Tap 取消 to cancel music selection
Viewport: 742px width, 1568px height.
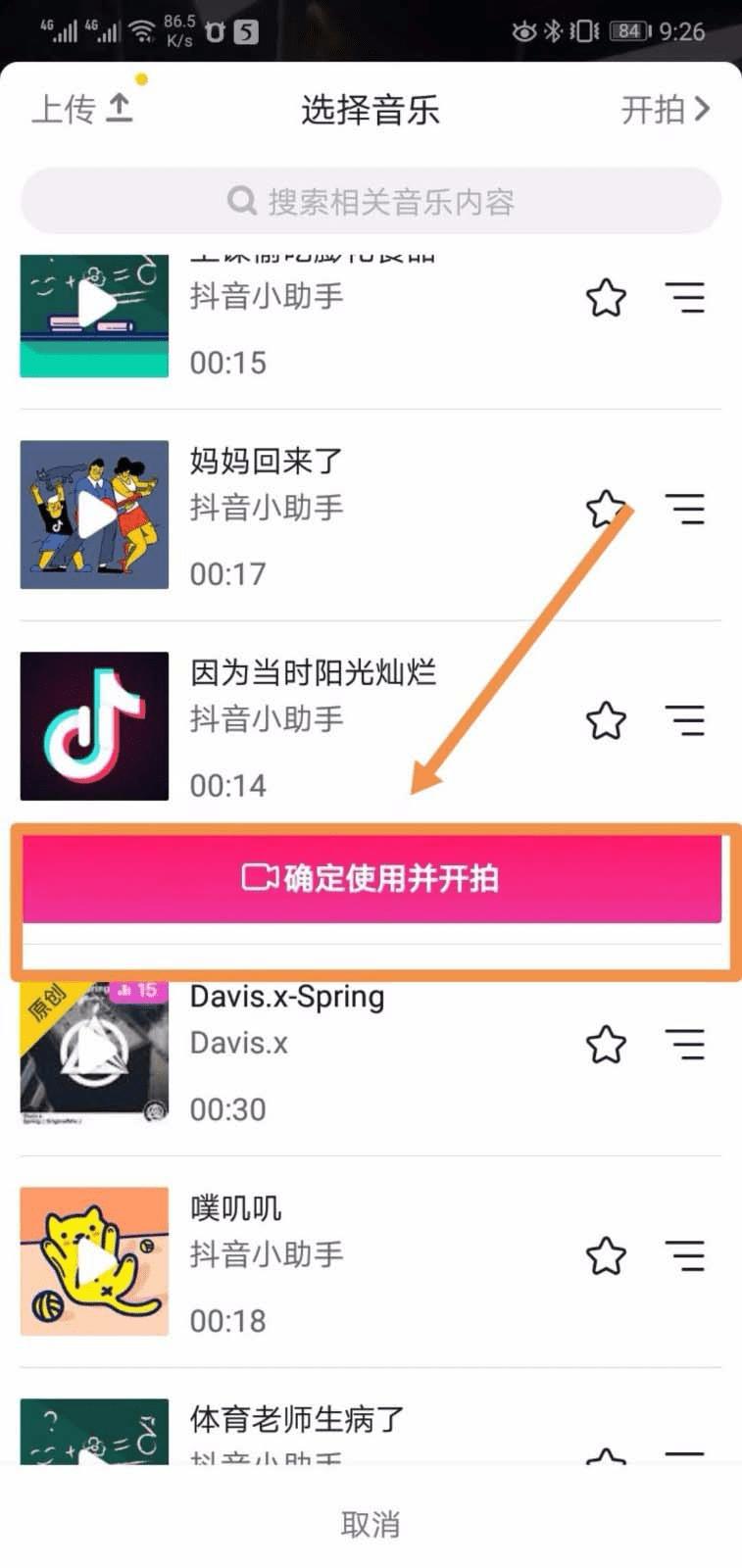point(371,1524)
